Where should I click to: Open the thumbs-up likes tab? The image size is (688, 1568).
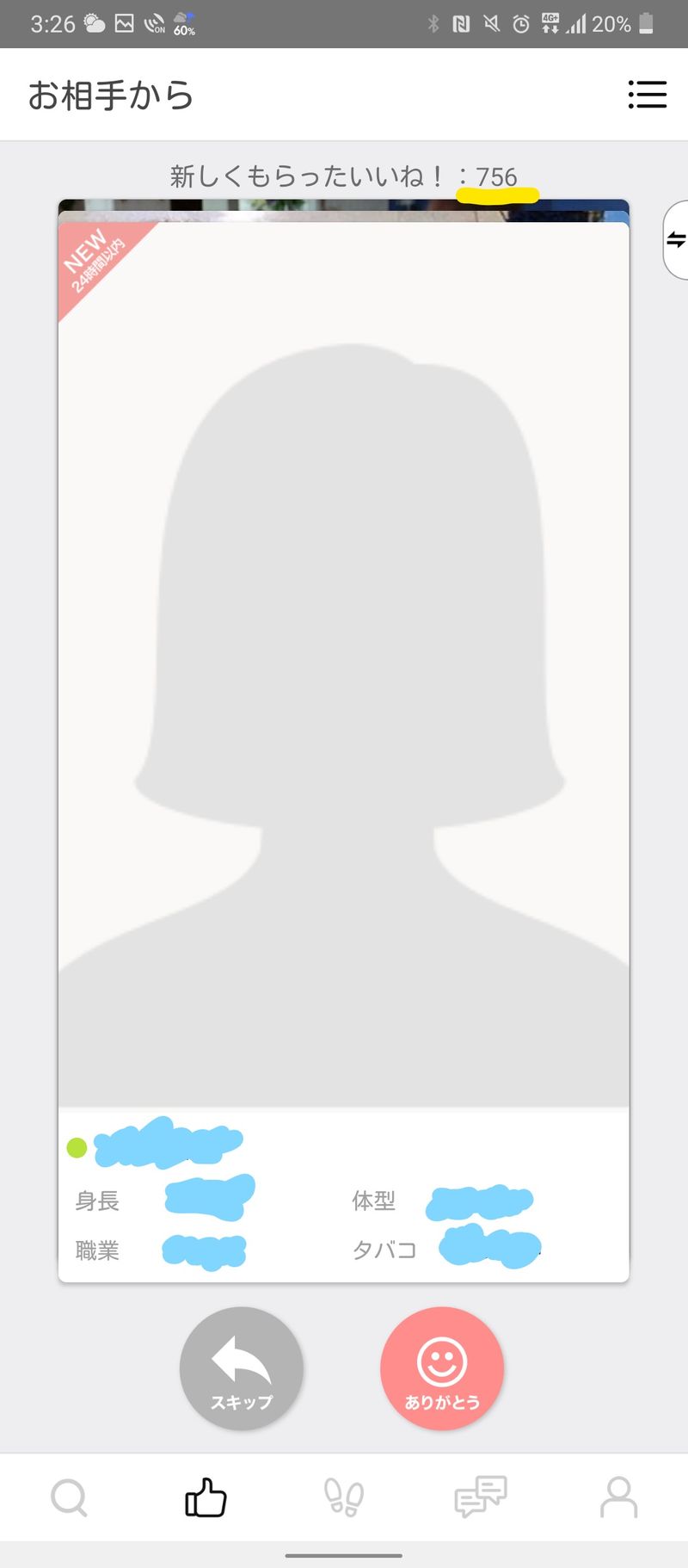(206, 1497)
